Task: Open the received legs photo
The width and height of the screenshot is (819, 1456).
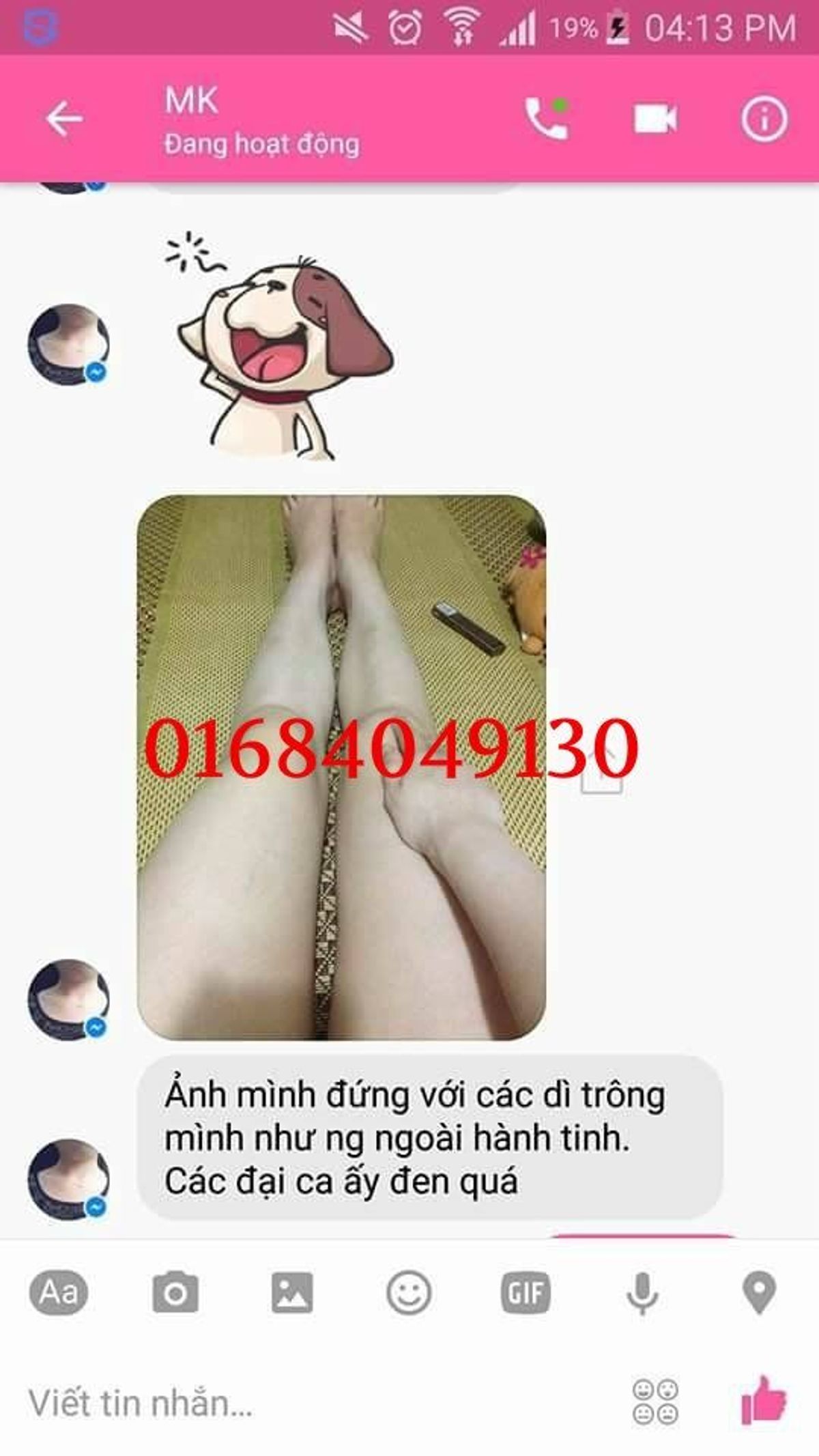Action: tap(341, 767)
